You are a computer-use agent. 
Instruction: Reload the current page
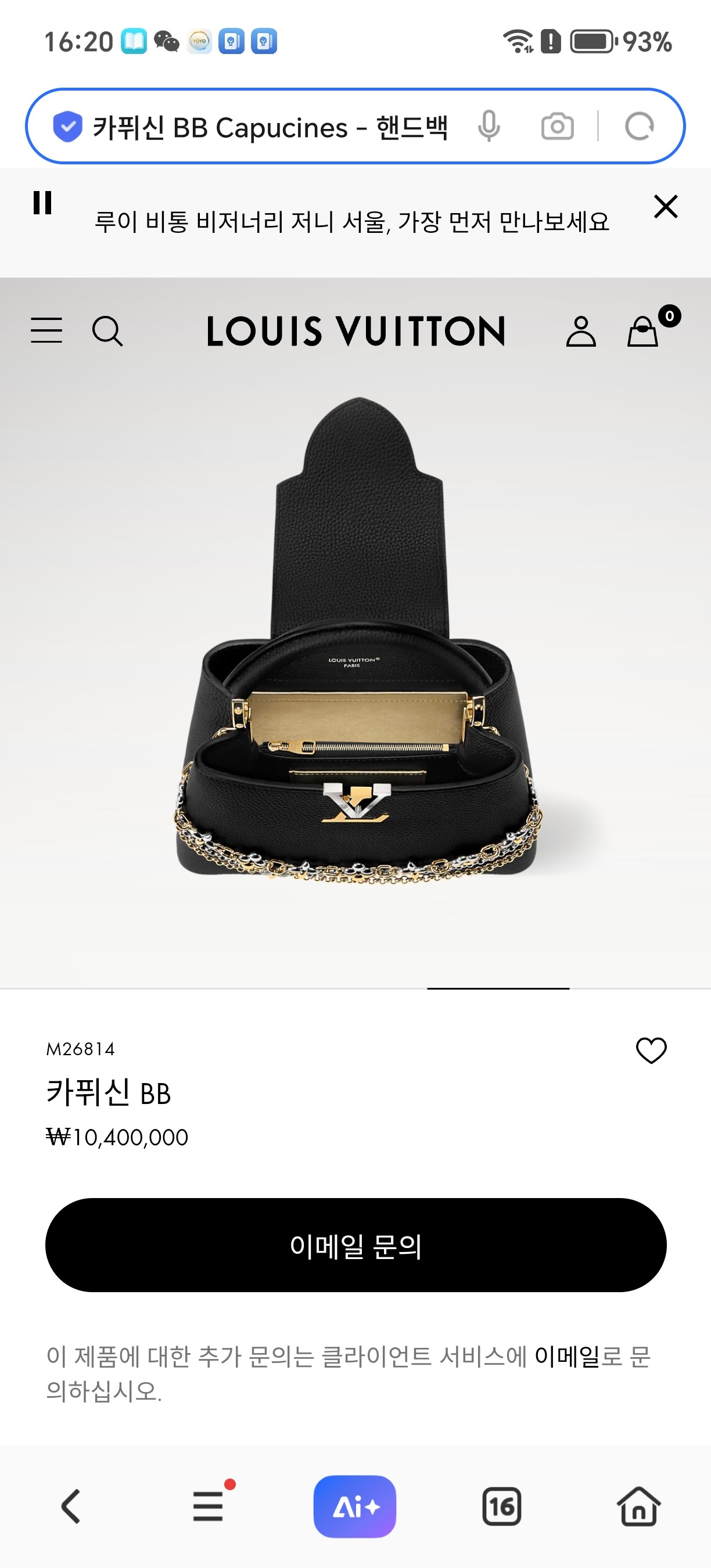point(639,127)
